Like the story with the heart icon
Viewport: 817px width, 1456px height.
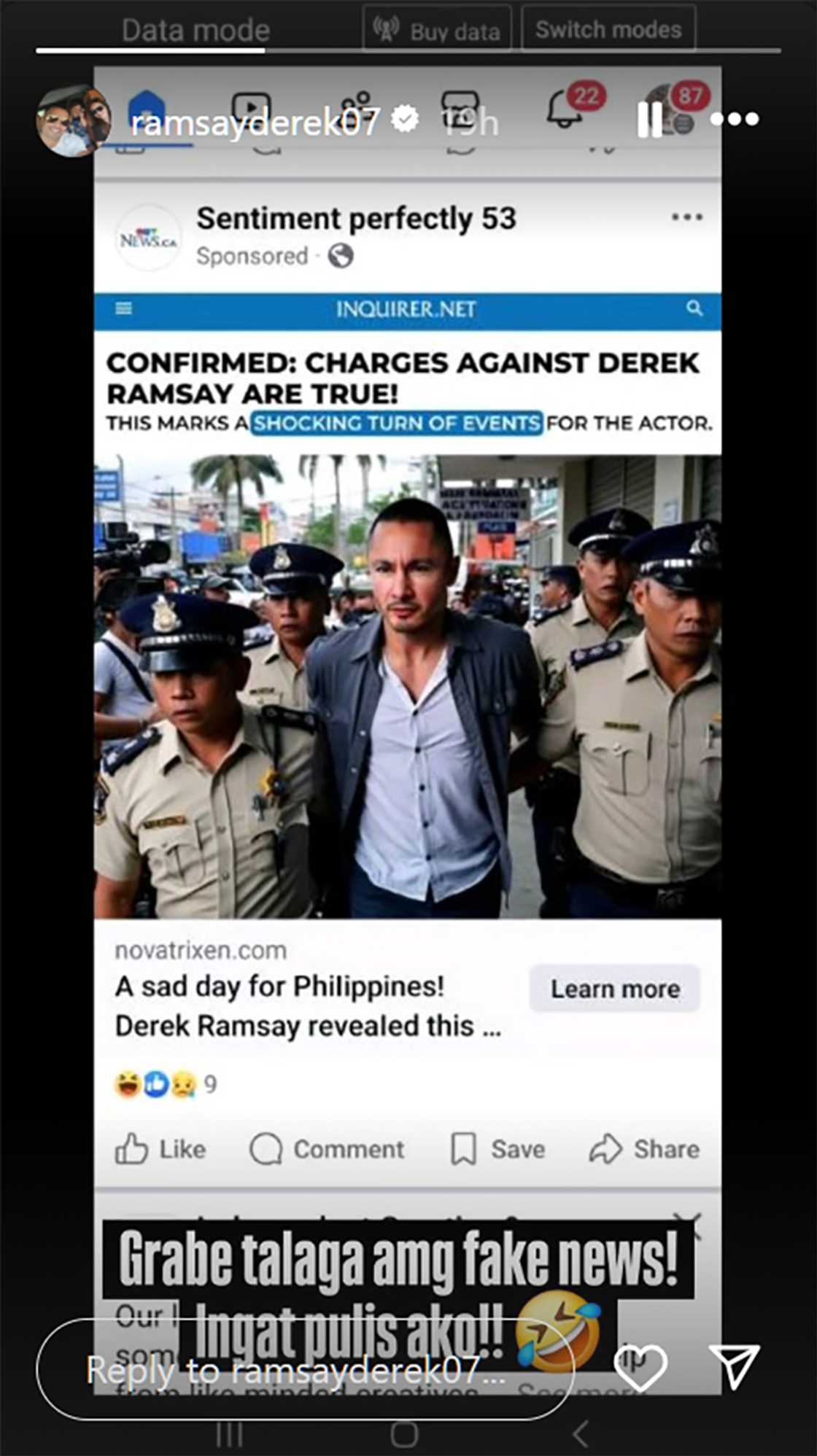click(640, 1369)
